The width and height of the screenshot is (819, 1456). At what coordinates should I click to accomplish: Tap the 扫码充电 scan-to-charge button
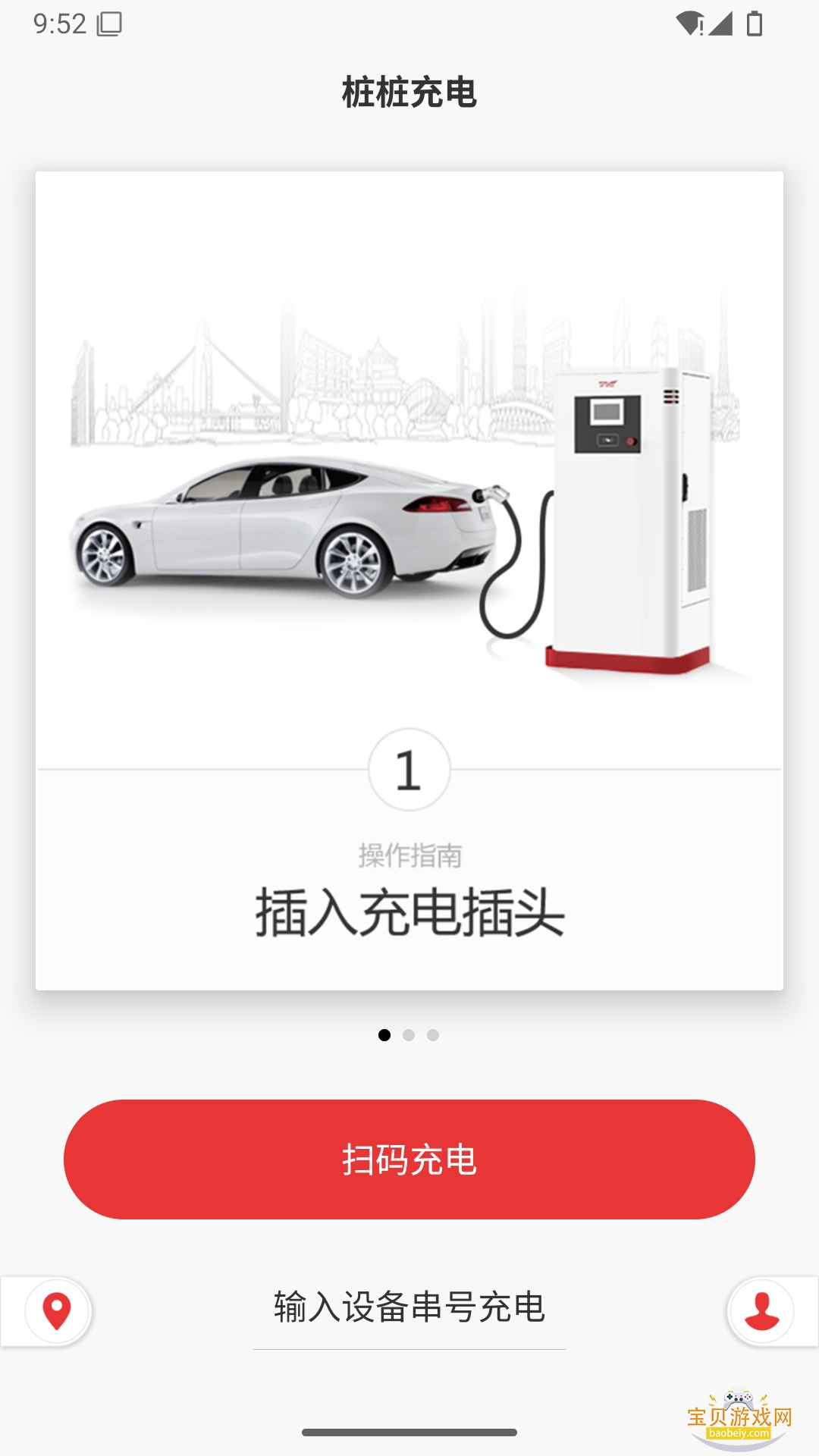[x=409, y=1159]
